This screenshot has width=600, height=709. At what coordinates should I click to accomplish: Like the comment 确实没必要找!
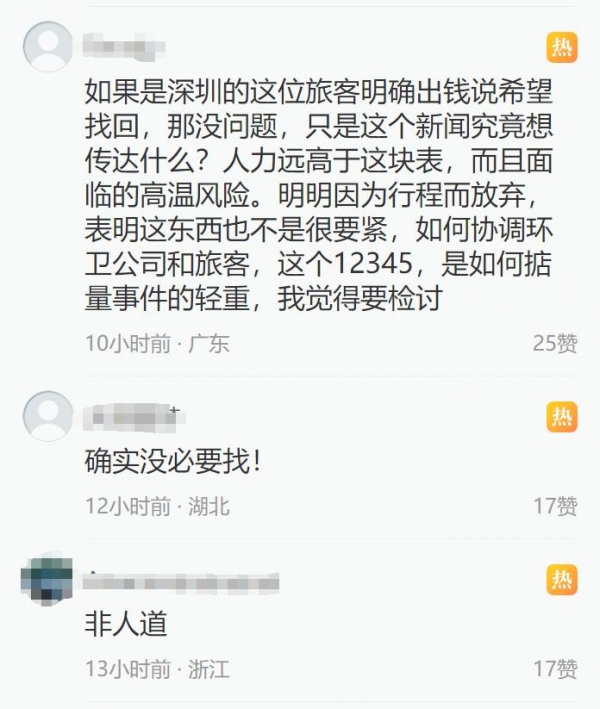pyautogui.click(x=554, y=506)
